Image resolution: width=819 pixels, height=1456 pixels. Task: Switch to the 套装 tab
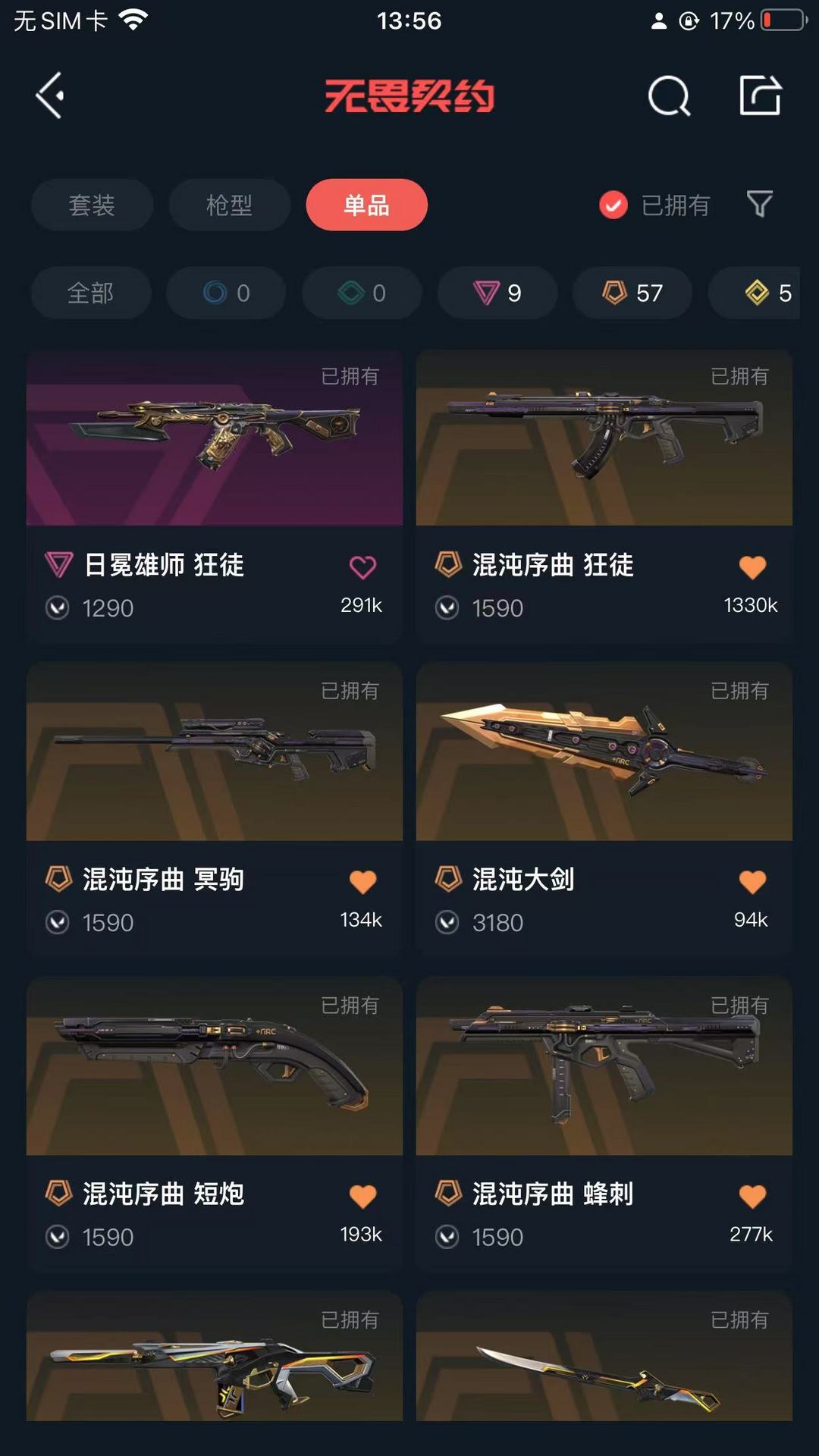pos(92,205)
